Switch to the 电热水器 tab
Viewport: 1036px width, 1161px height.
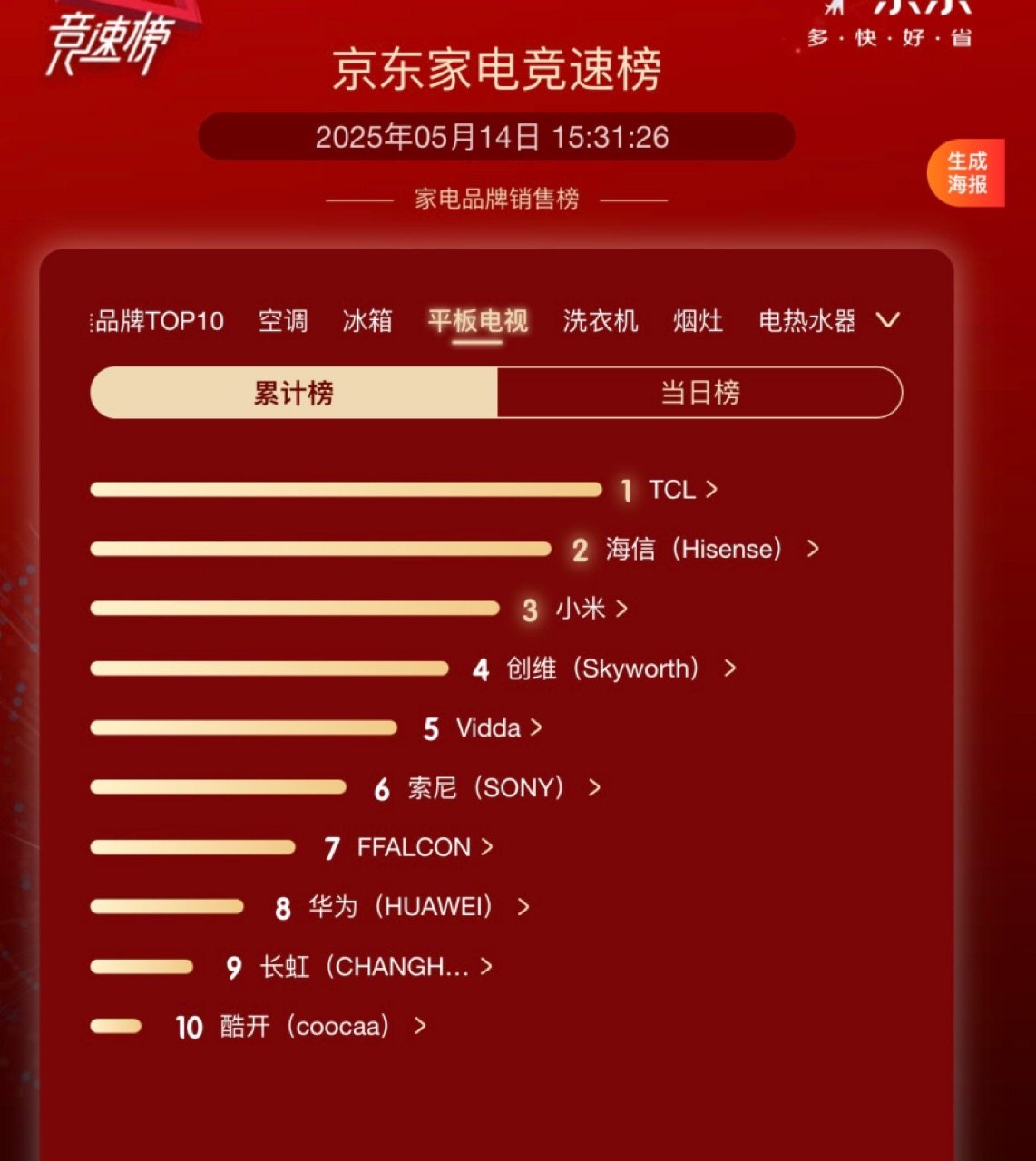pos(806,321)
